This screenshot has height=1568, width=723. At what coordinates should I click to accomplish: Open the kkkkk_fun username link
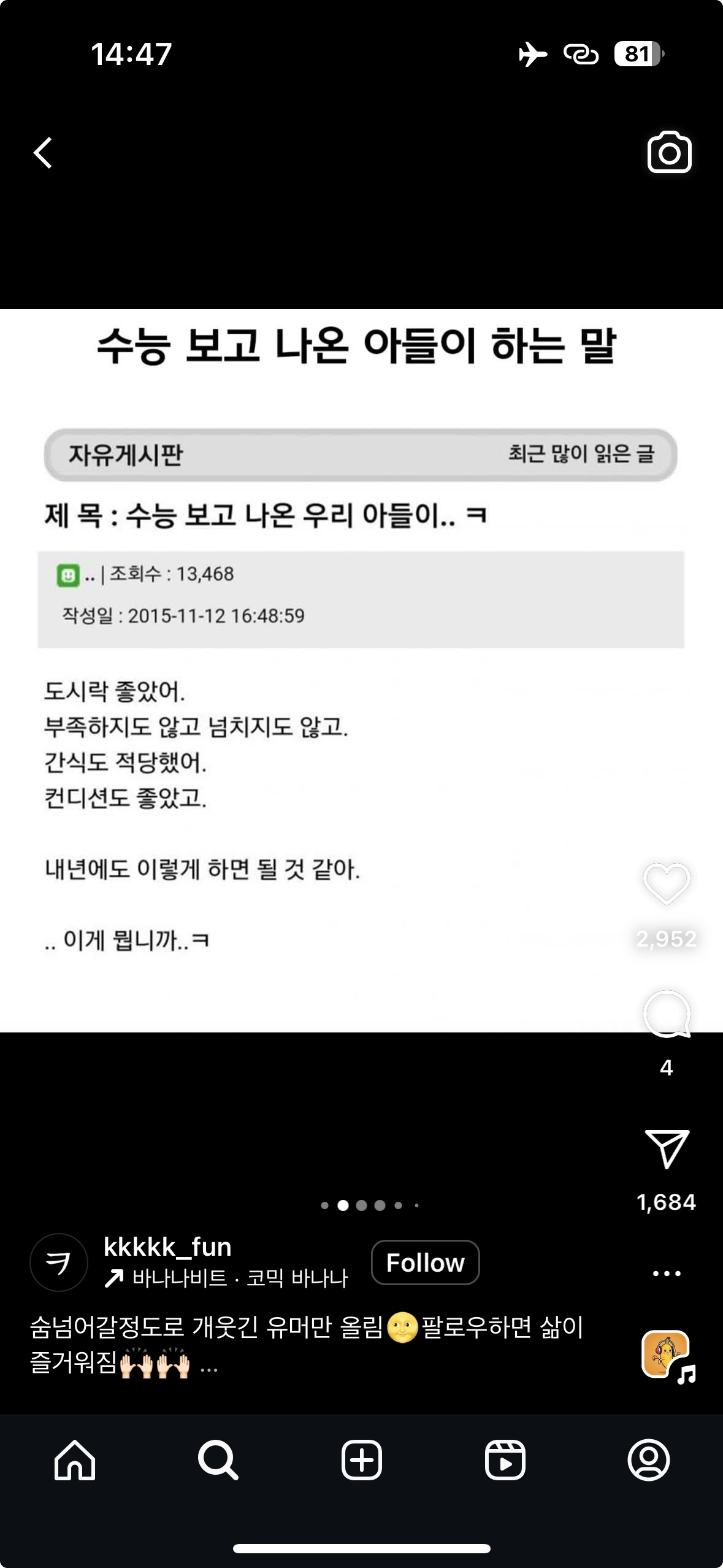[x=167, y=1247]
